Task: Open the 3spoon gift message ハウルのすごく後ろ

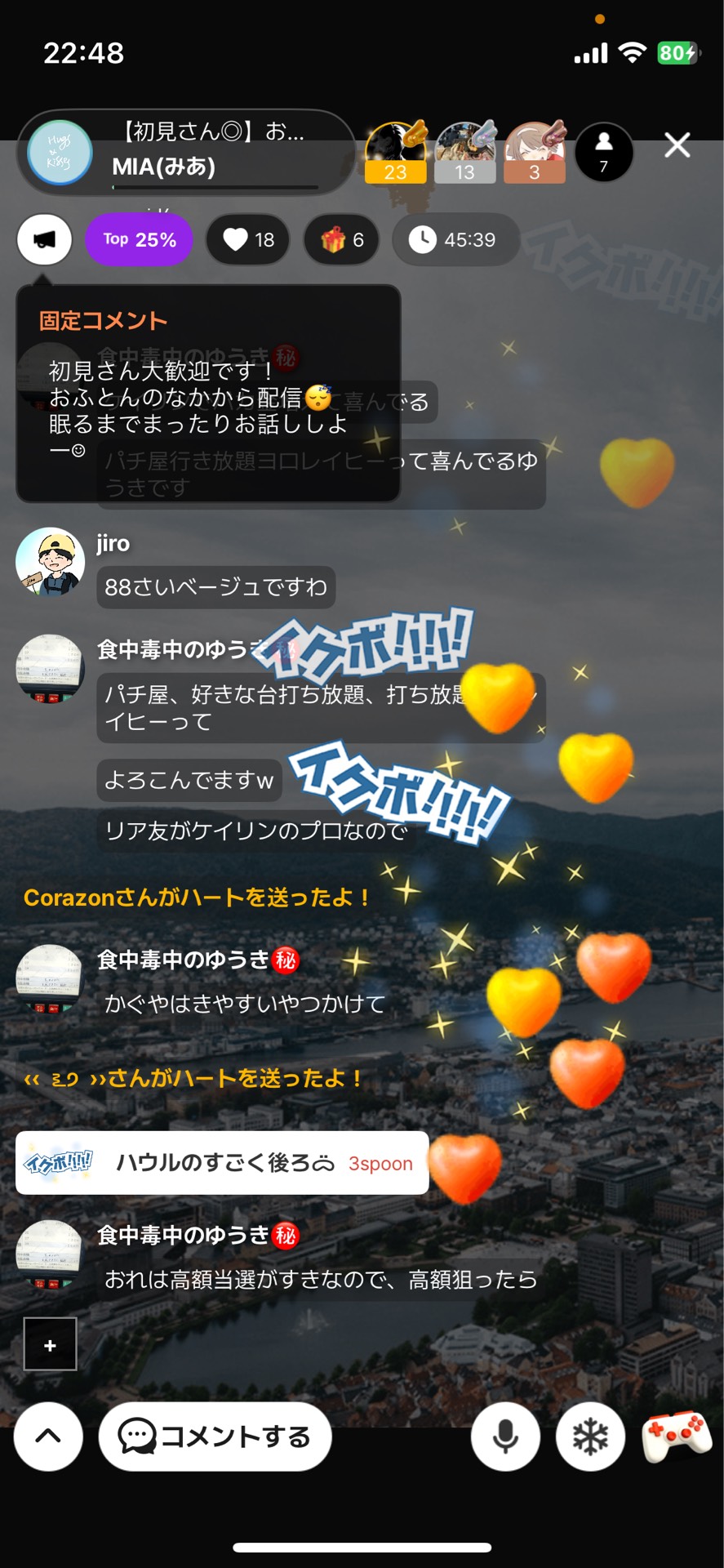Action: pos(223,1163)
